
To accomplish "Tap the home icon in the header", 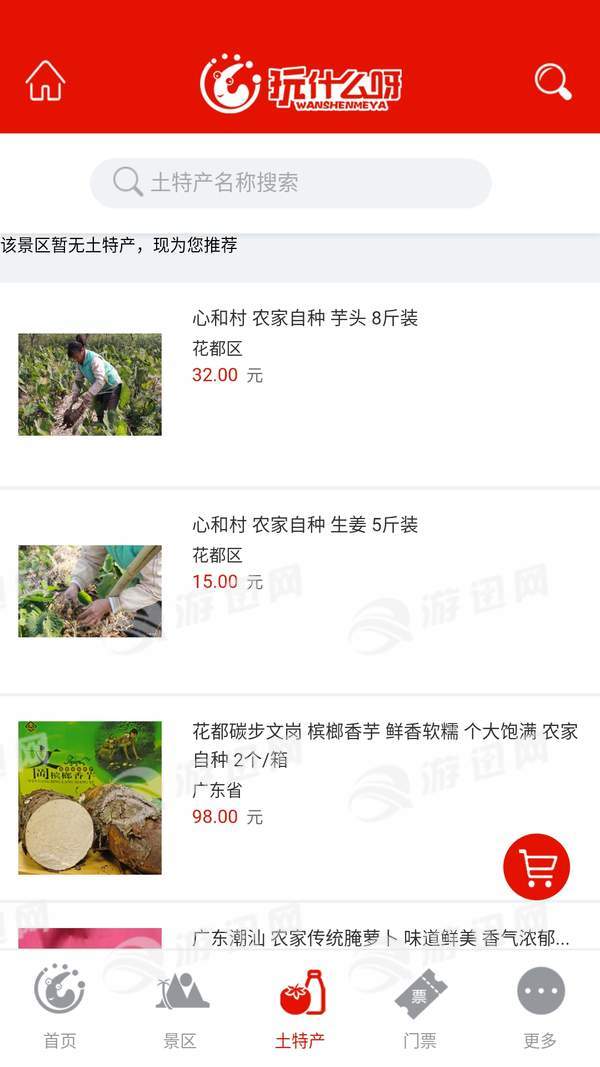I will [x=45, y=81].
